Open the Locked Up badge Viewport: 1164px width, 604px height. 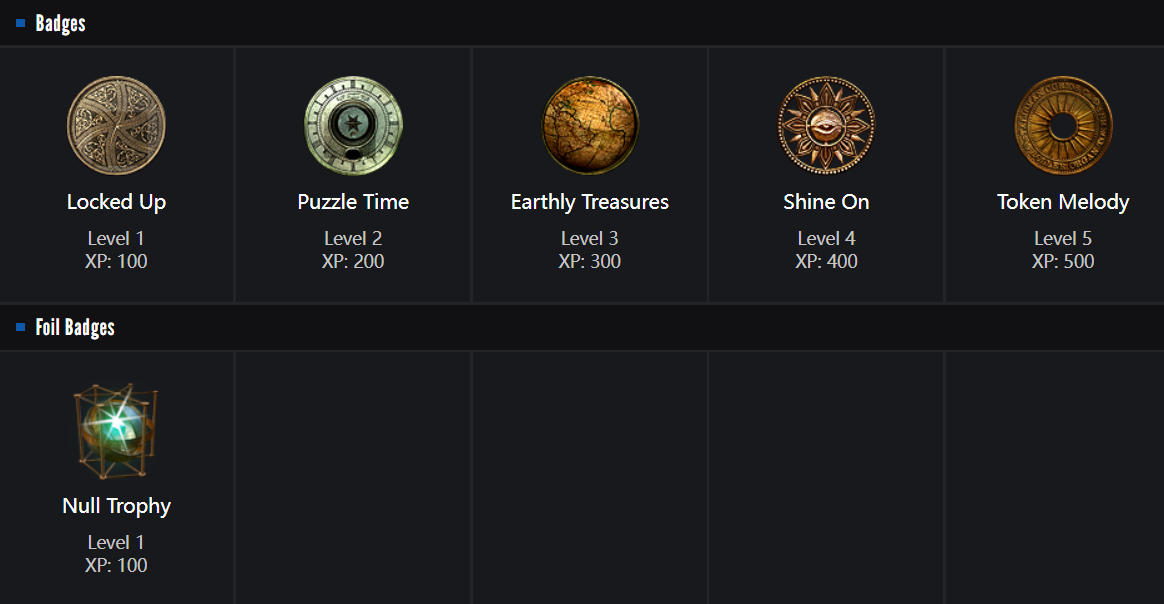coord(116,127)
